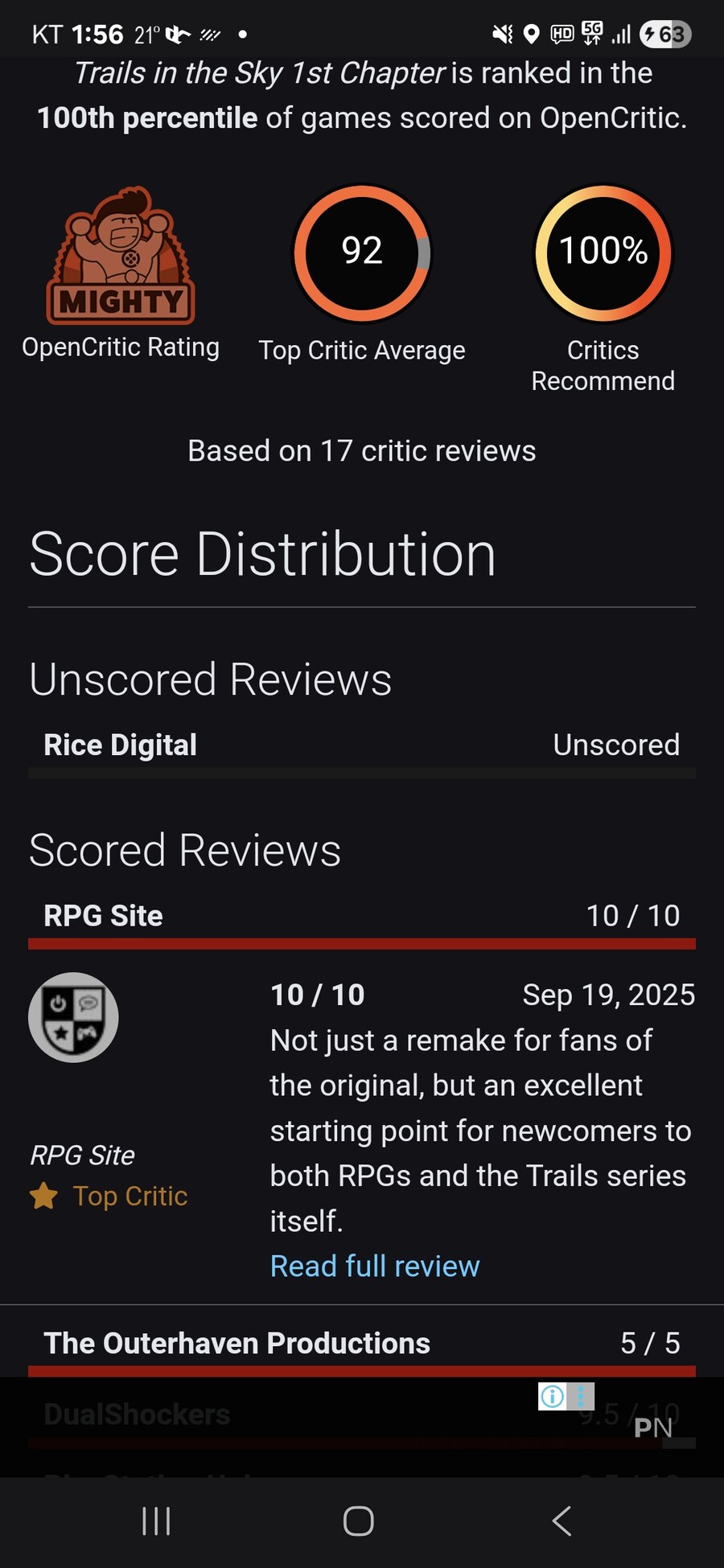Go back with system back button
Image resolution: width=724 pixels, height=1568 pixels.
point(562,1521)
